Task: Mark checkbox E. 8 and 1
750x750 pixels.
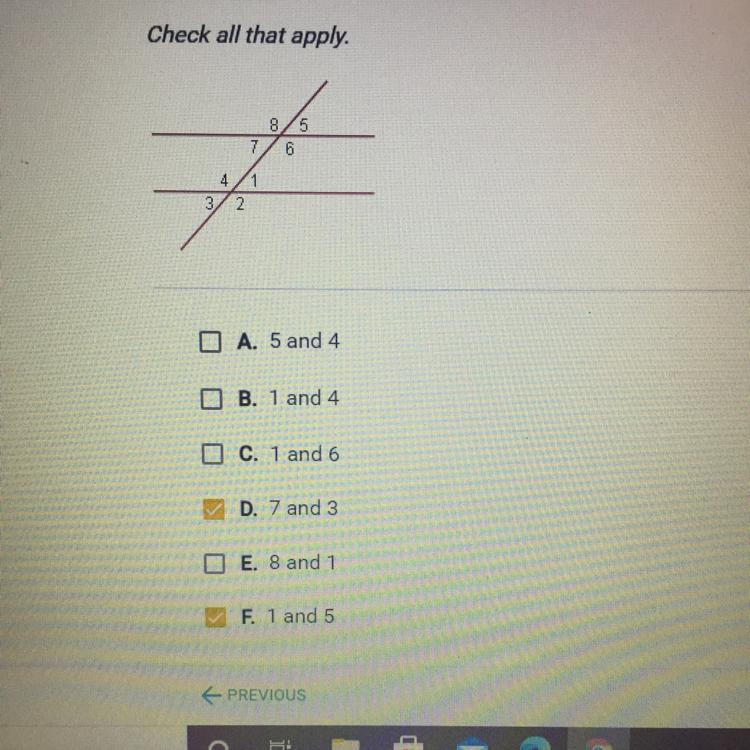Action: click(211, 564)
